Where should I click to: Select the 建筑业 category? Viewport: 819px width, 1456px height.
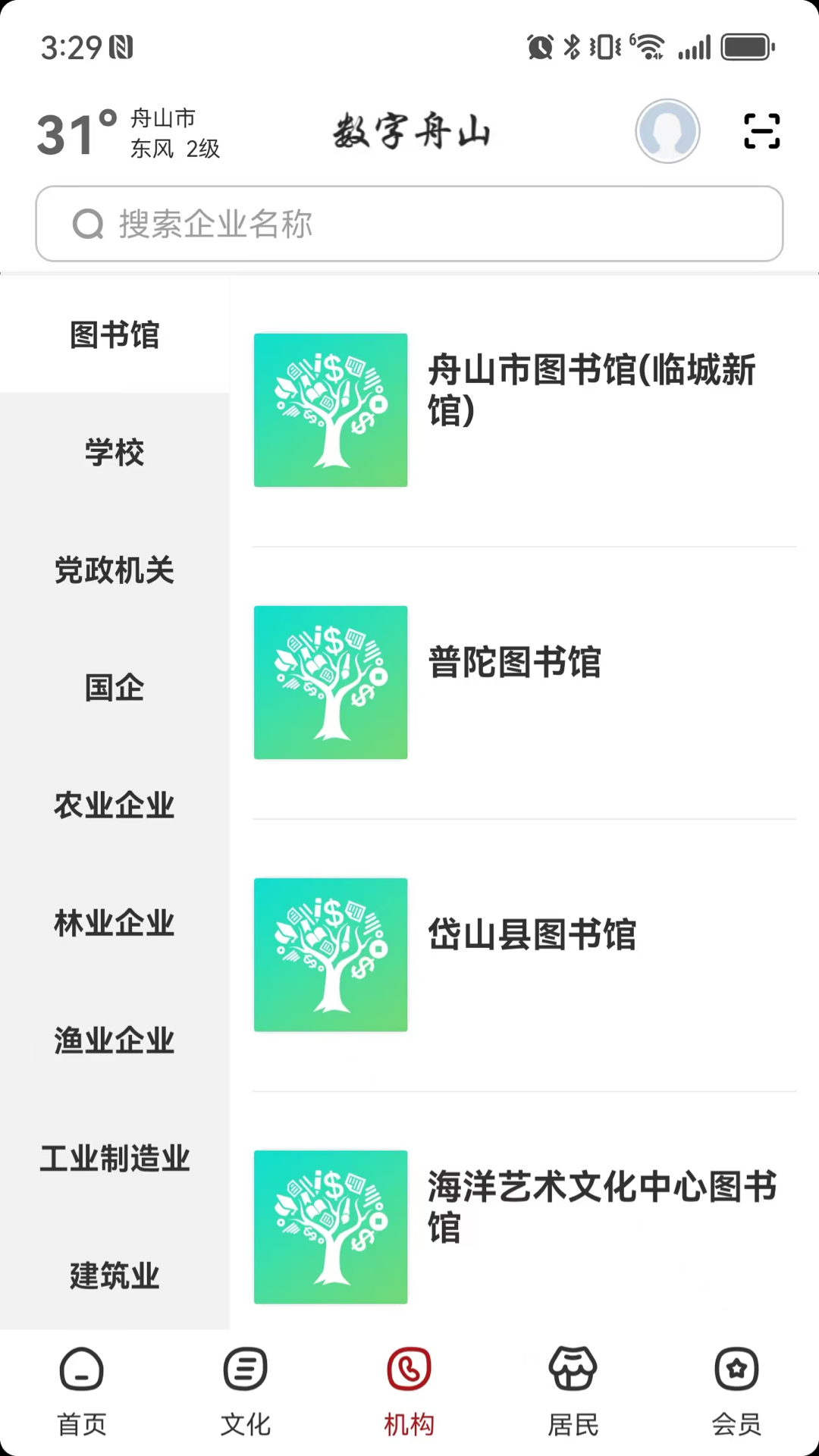pyautogui.click(x=115, y=1276)
